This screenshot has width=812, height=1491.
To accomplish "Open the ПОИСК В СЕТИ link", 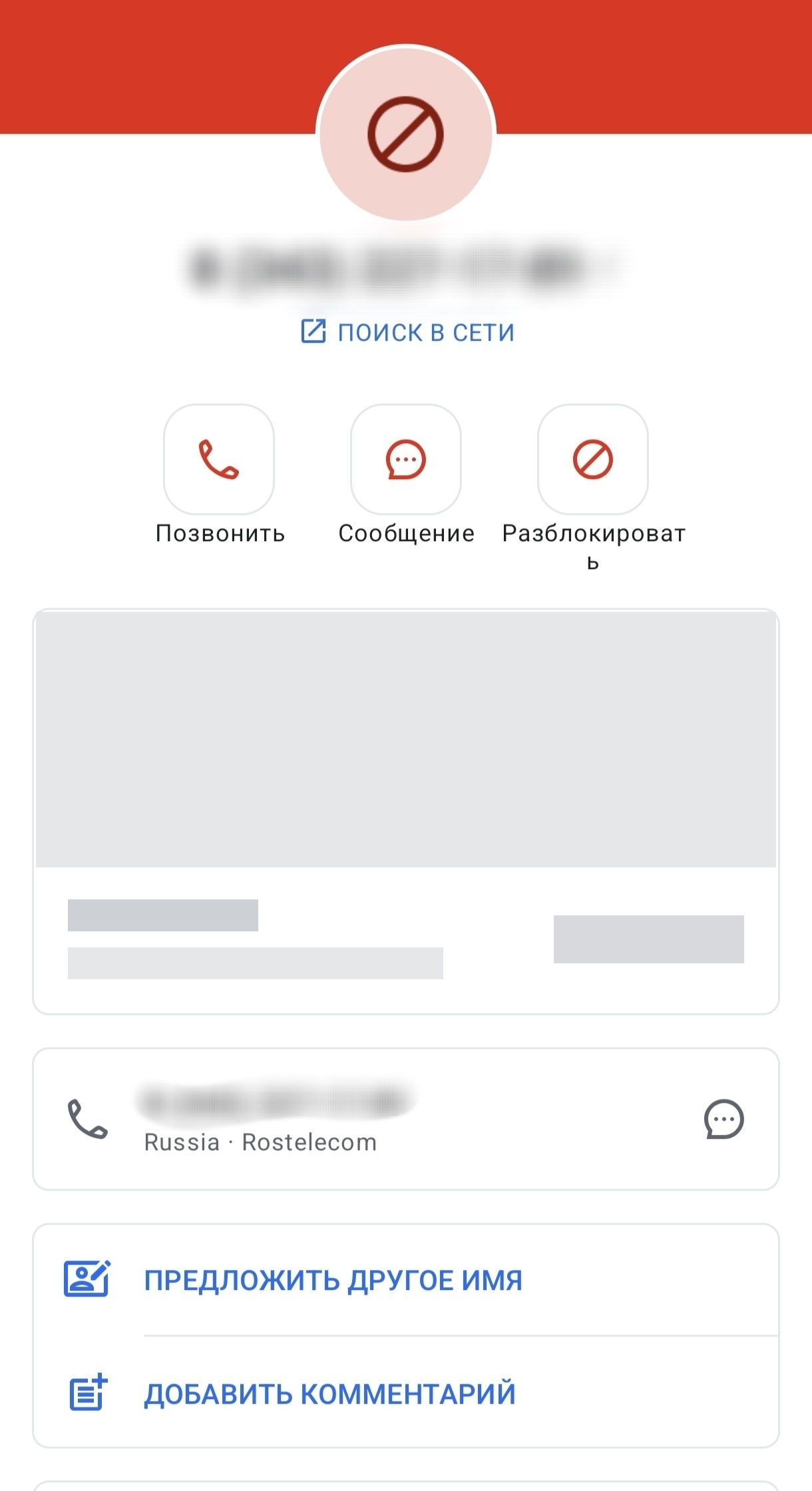I will pos(407,331).
